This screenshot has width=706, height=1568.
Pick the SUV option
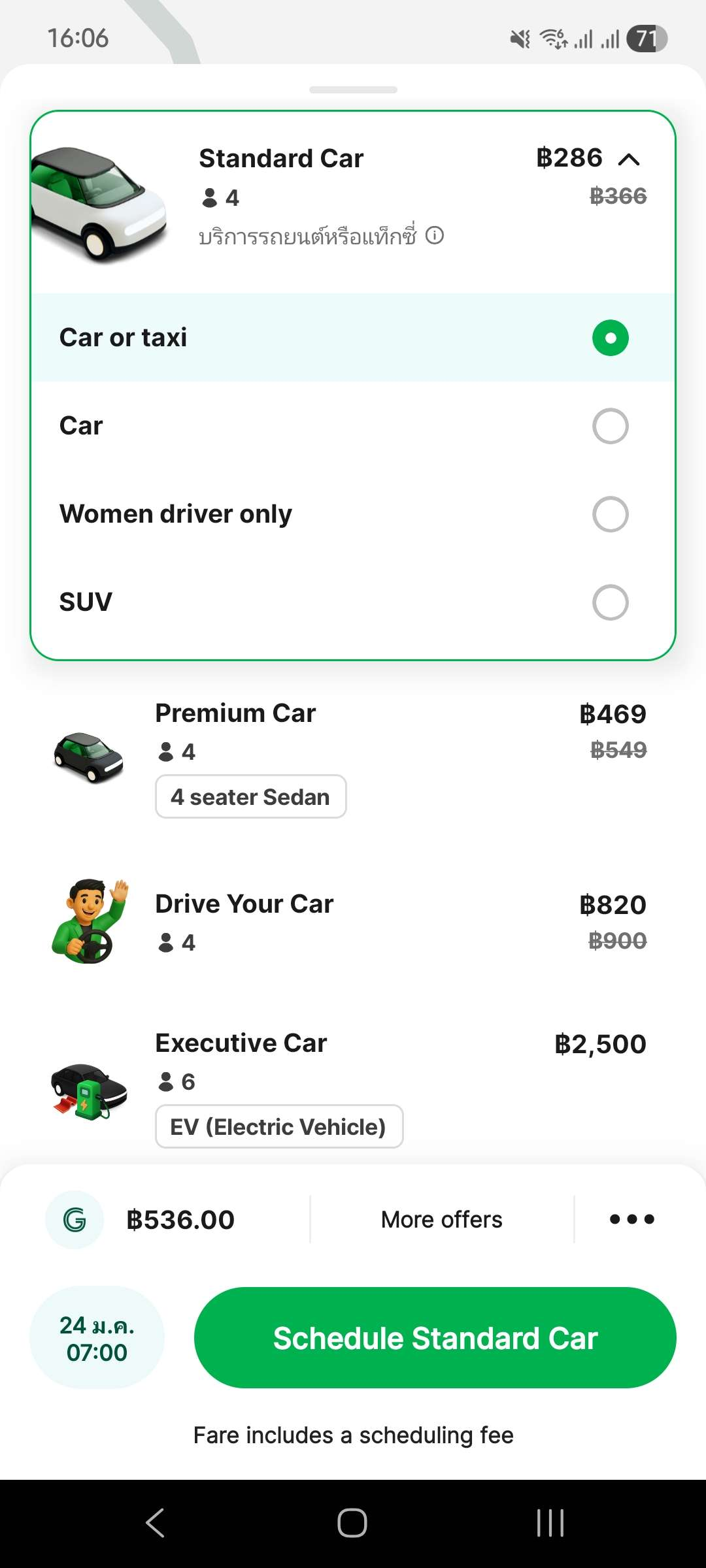coord(609,602)
